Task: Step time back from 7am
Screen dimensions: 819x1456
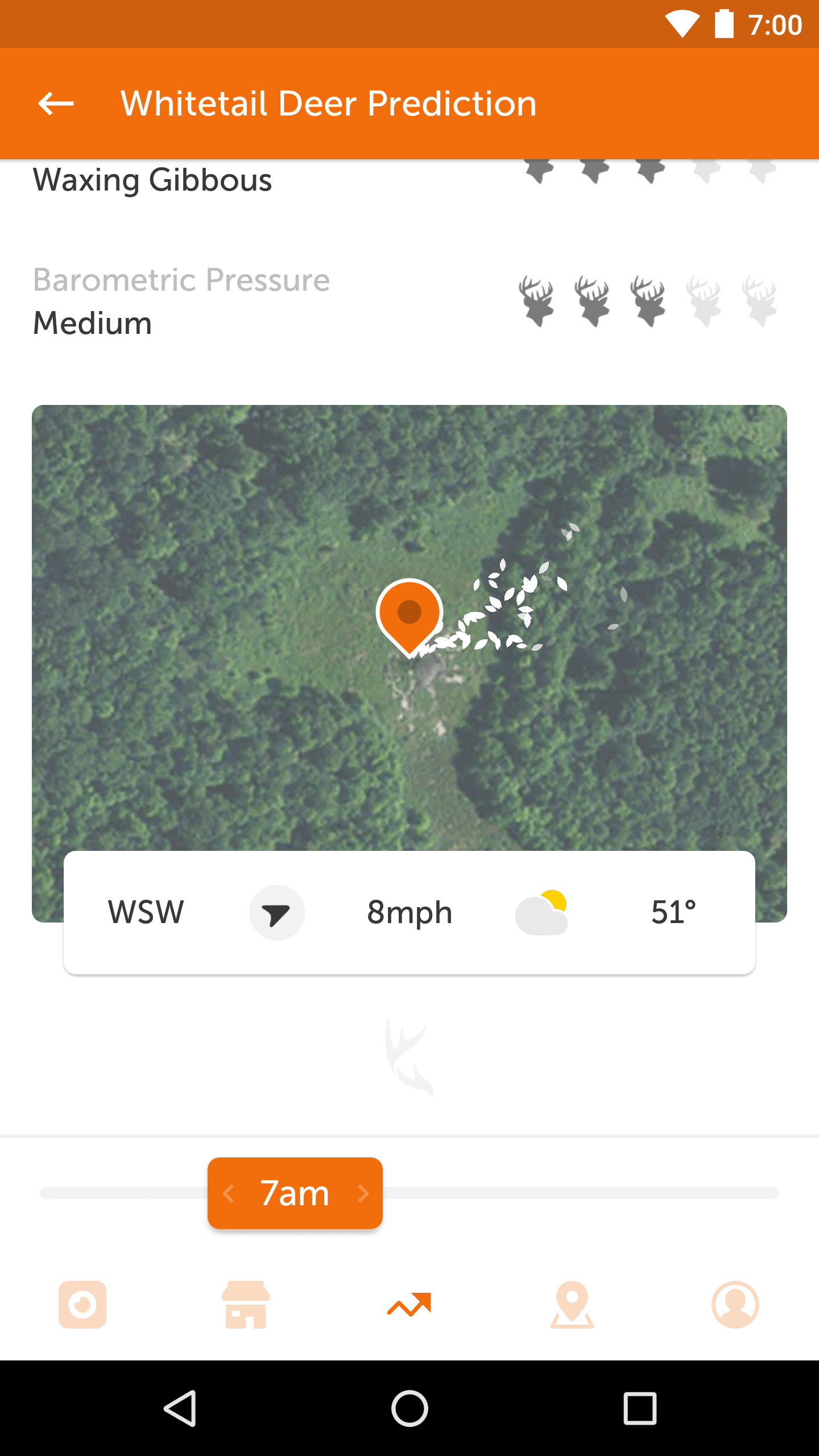Action: tap(229, 1193)
